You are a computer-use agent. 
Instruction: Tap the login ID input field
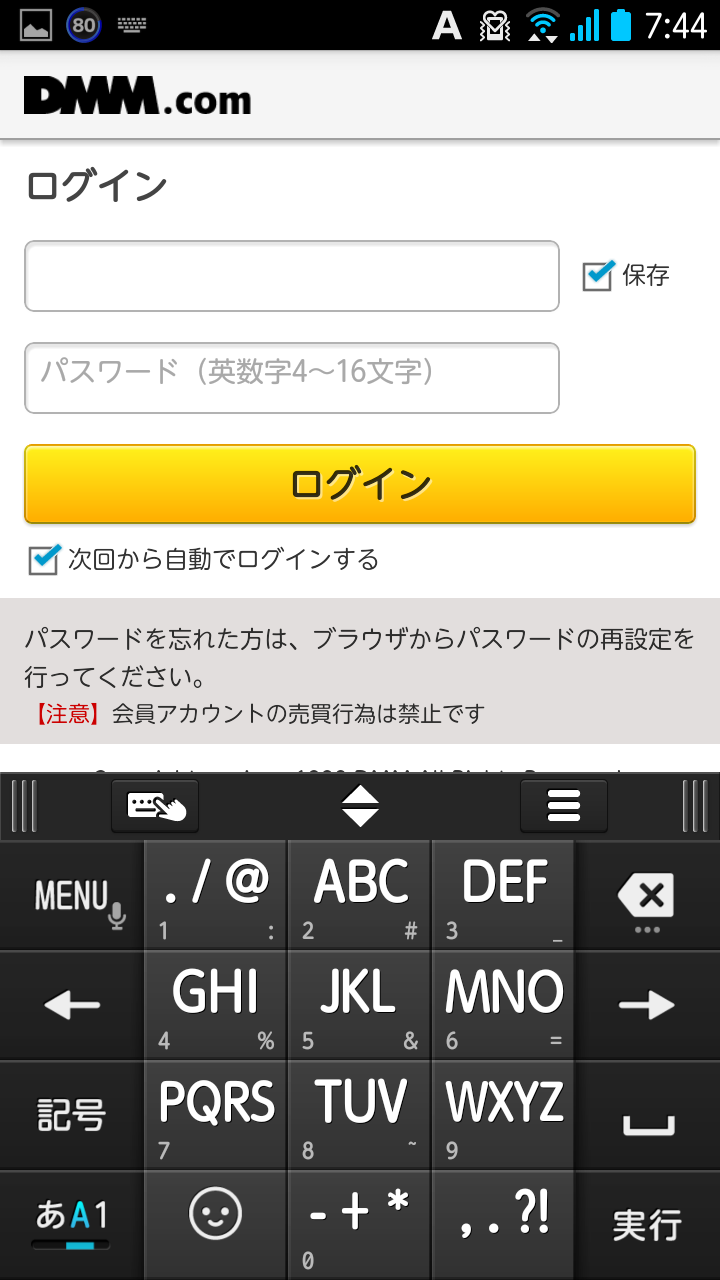pos(291,276)
